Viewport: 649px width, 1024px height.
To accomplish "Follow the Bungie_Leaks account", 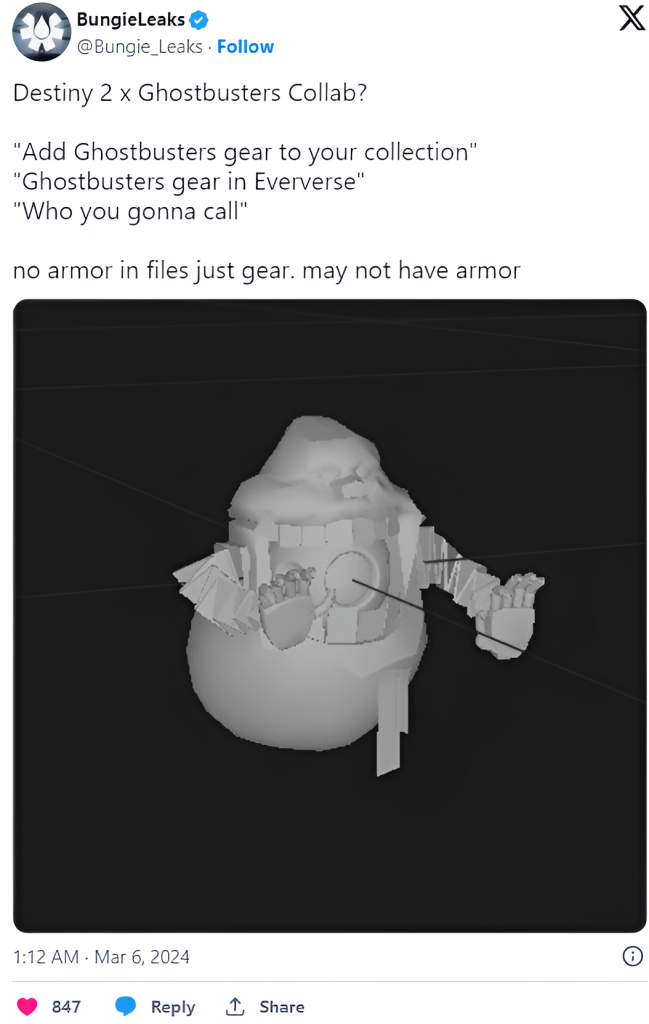I will click(x=245, y=47).
